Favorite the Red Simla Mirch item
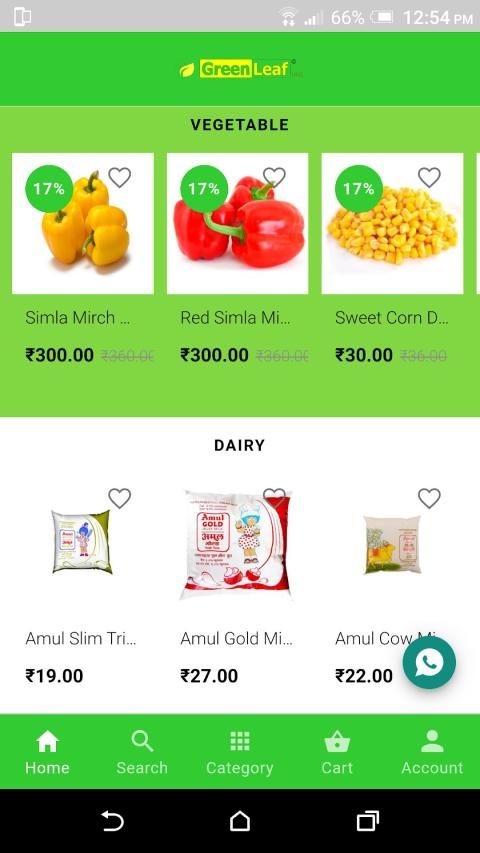Screen dimensions: 480x853 (x=274, y=177)
